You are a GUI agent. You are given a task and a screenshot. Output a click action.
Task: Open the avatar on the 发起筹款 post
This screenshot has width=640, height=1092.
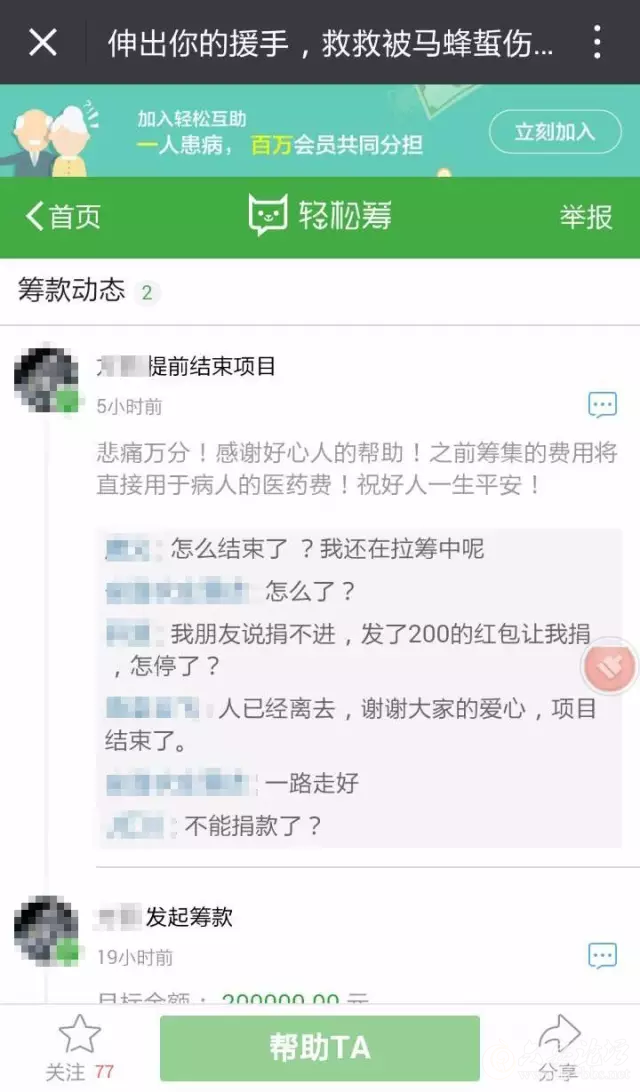point(46,931)
